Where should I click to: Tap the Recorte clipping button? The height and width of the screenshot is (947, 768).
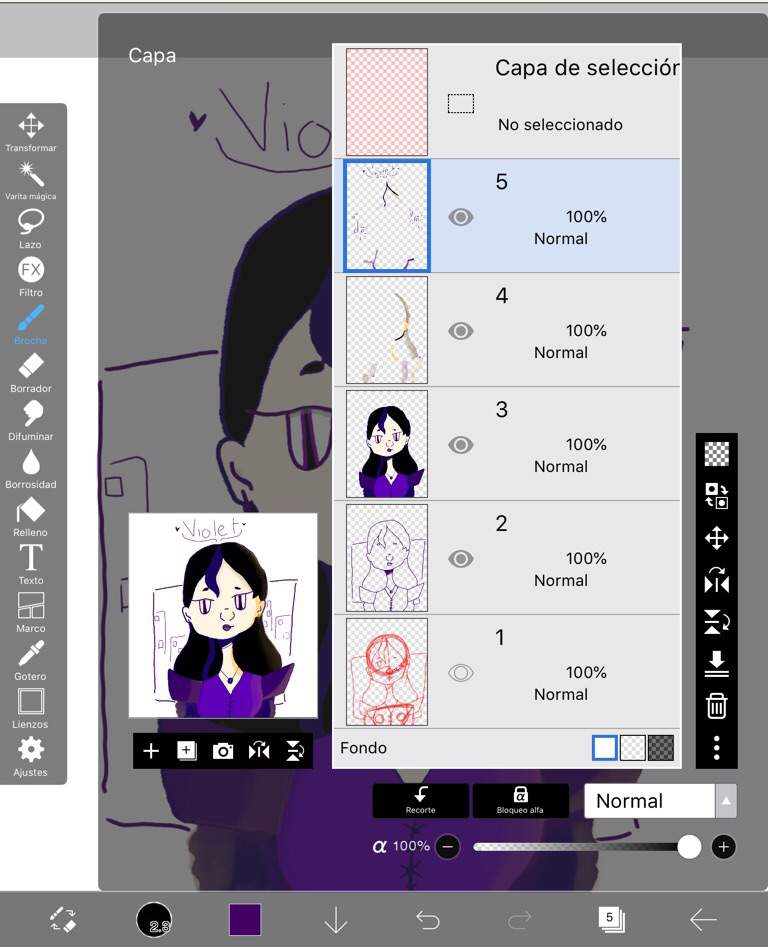[420, 800]
